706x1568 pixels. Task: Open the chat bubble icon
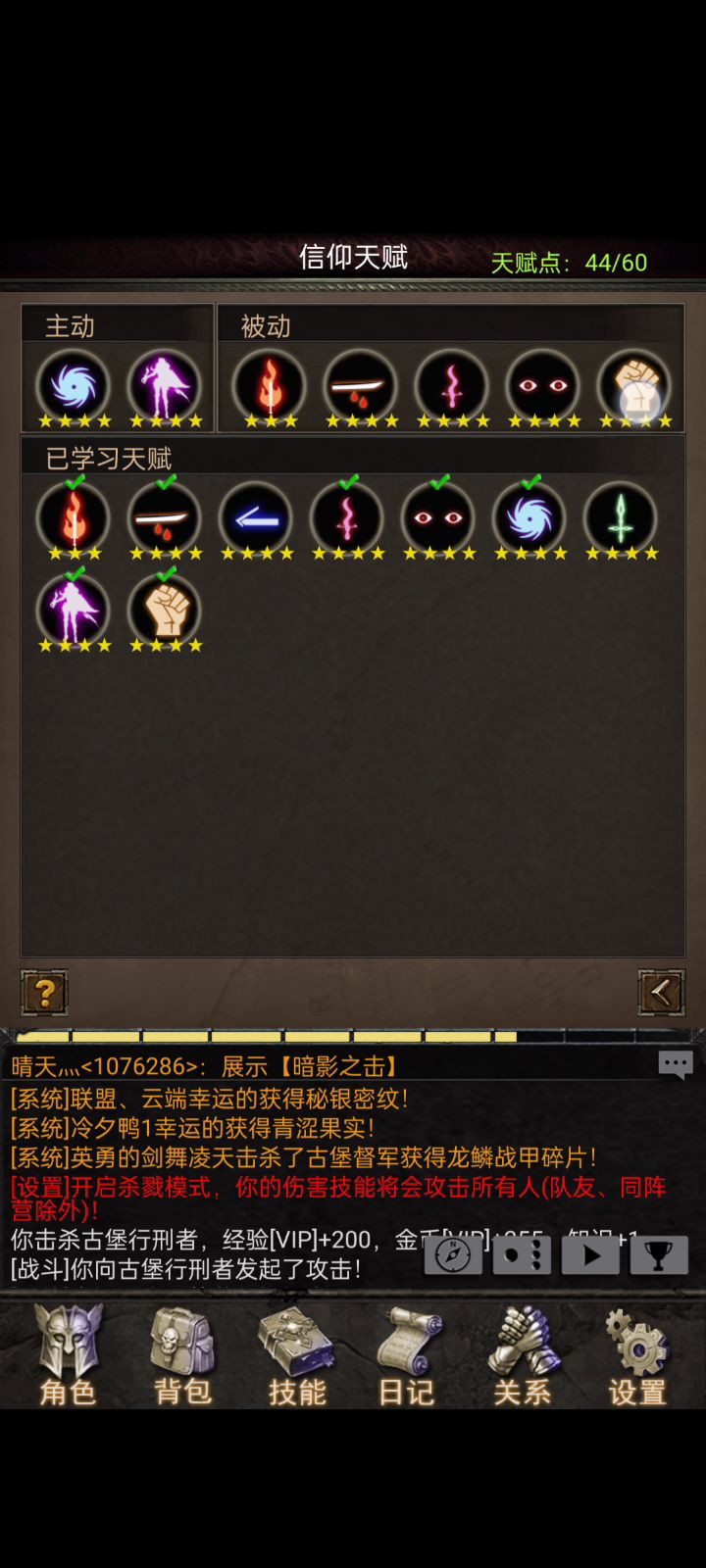pos(676,1064)
